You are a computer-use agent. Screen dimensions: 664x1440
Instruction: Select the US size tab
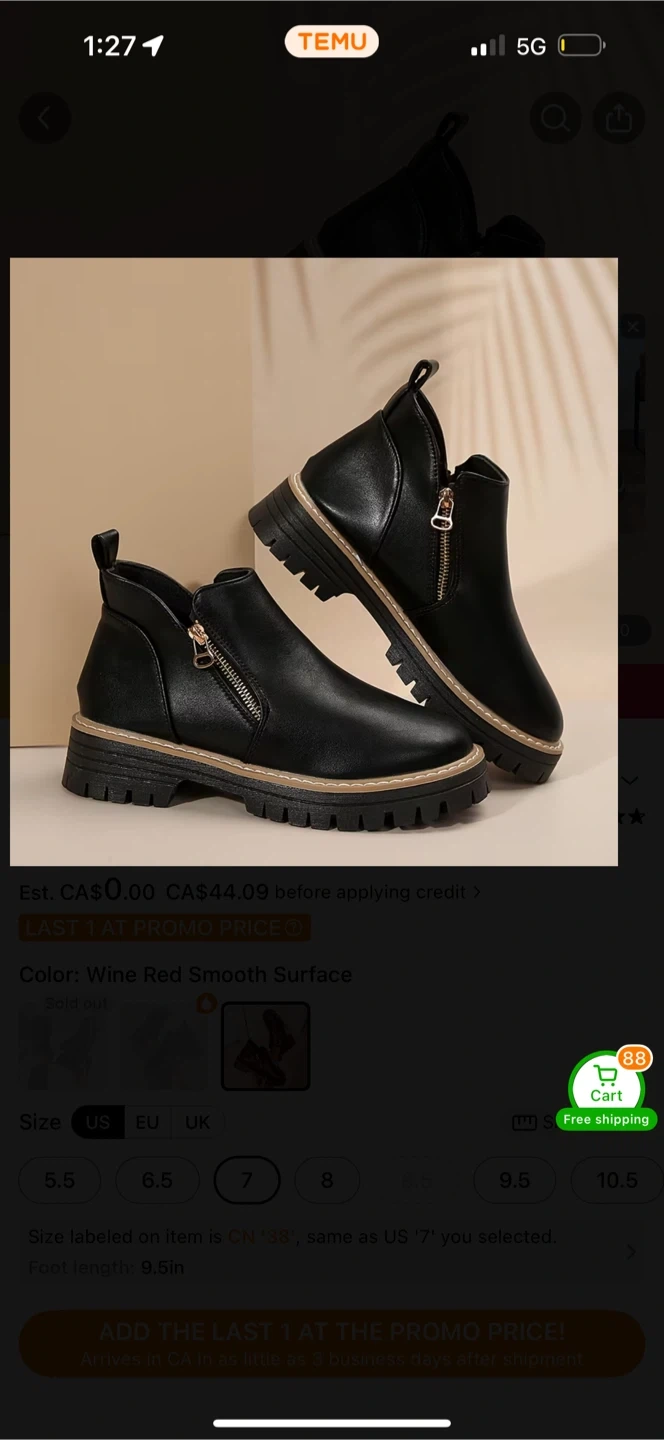coord(97,1122)
